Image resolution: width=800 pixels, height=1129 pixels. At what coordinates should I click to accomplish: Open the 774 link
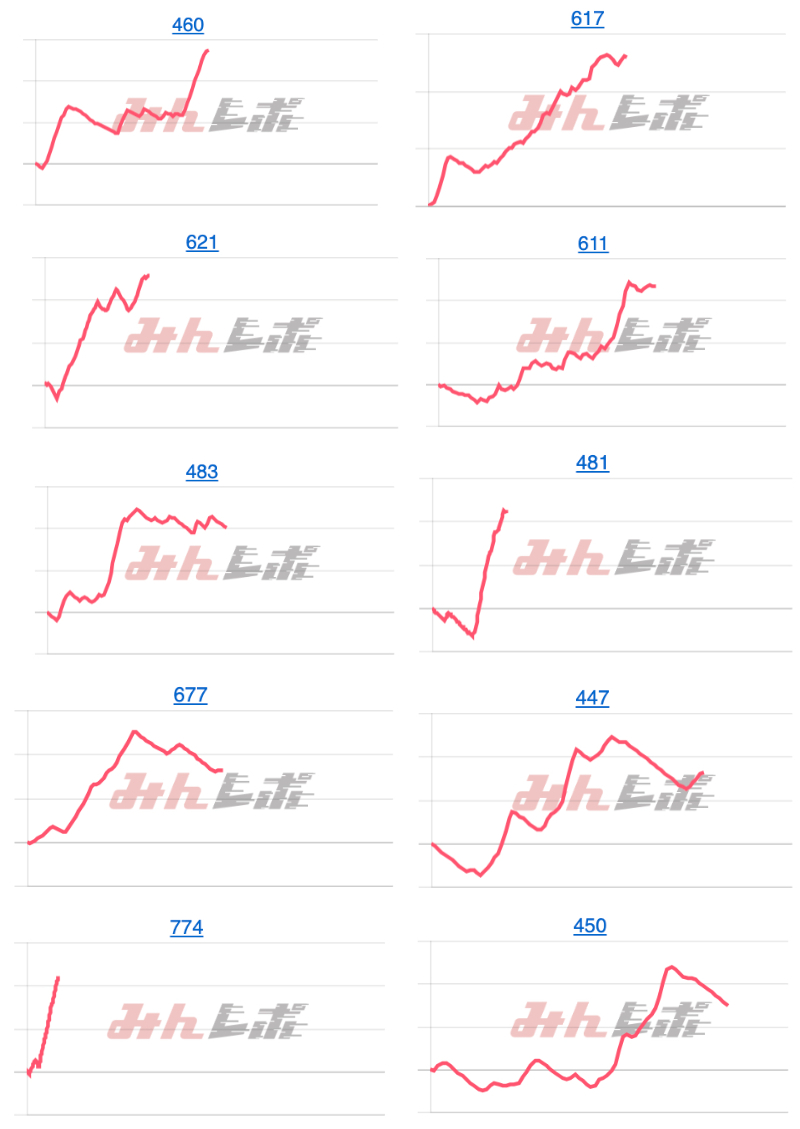186,928
